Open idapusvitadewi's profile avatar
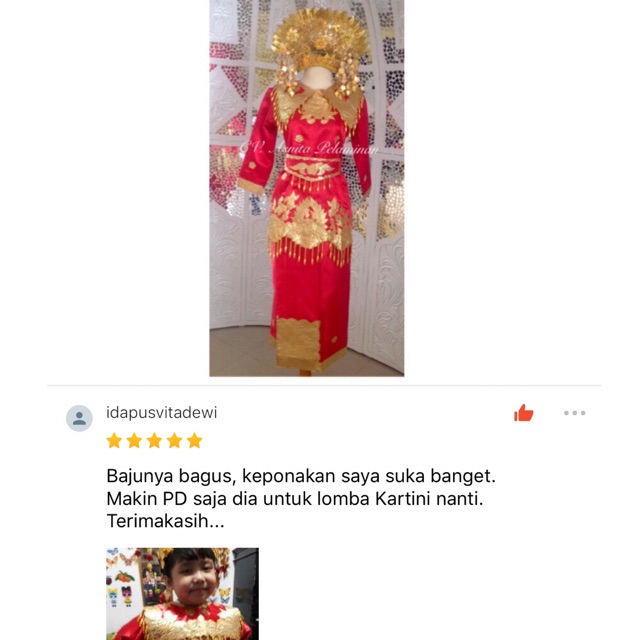The height and width of the screenshot is (640, 640). [x=79, y=418]
